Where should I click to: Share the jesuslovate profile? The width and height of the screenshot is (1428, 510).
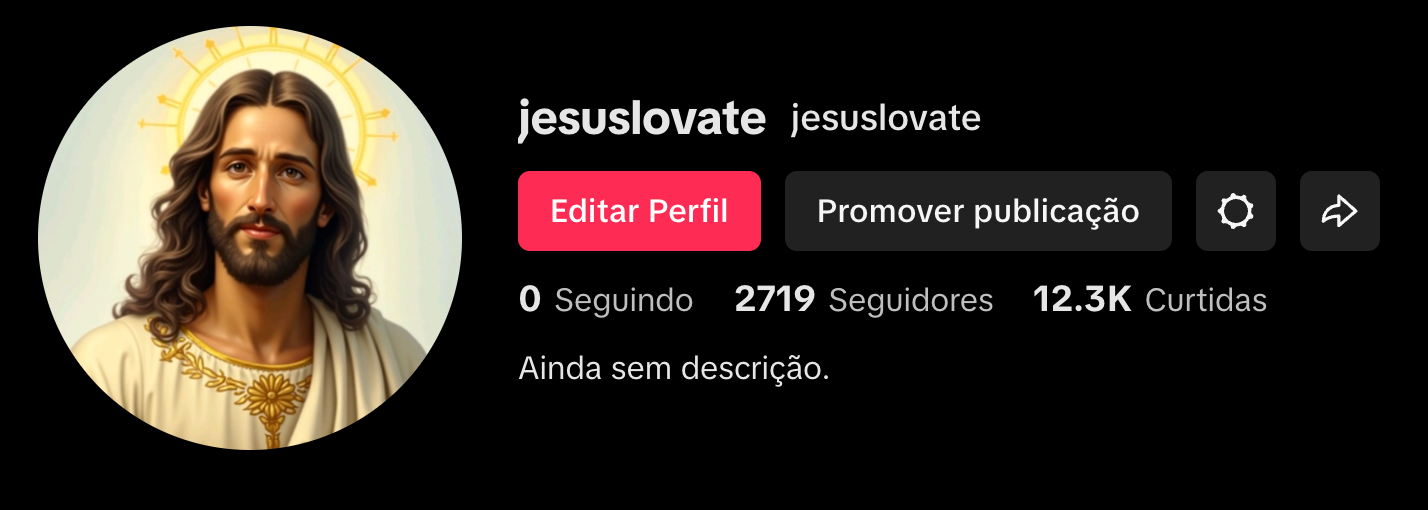(x=1339, y=211)
